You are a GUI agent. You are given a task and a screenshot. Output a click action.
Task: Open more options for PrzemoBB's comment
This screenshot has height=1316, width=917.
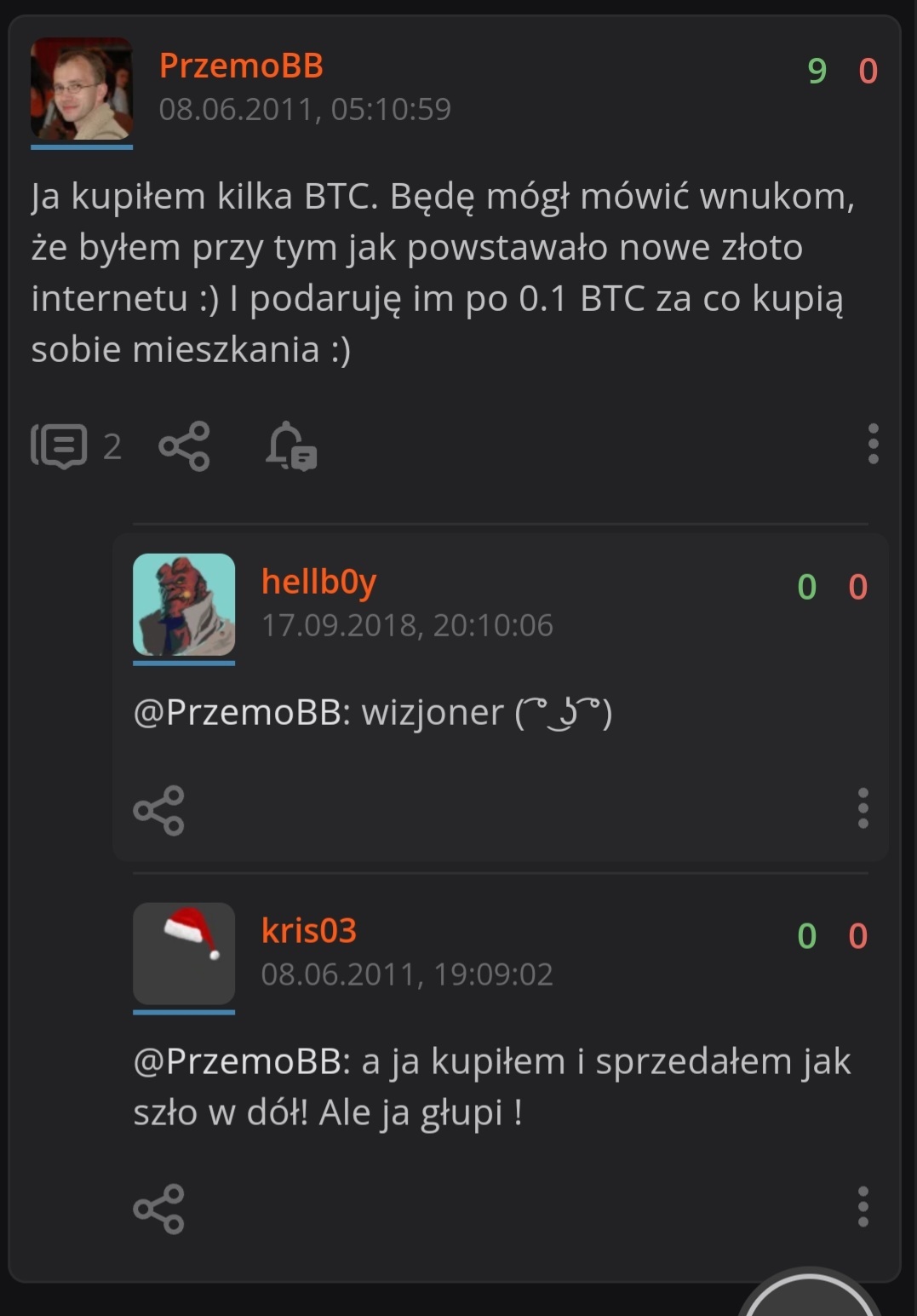(x=873, y=444)
